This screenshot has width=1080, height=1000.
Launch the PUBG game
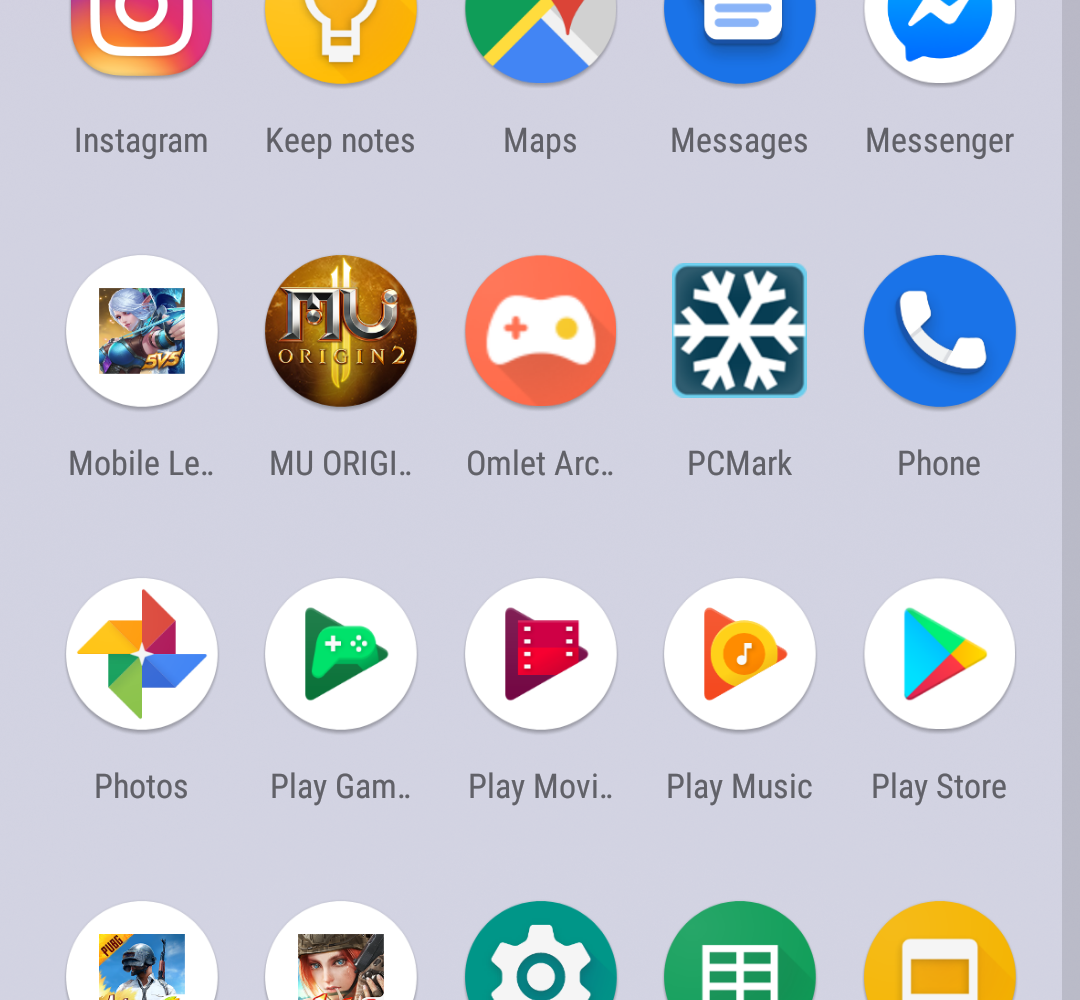[141, 960]
